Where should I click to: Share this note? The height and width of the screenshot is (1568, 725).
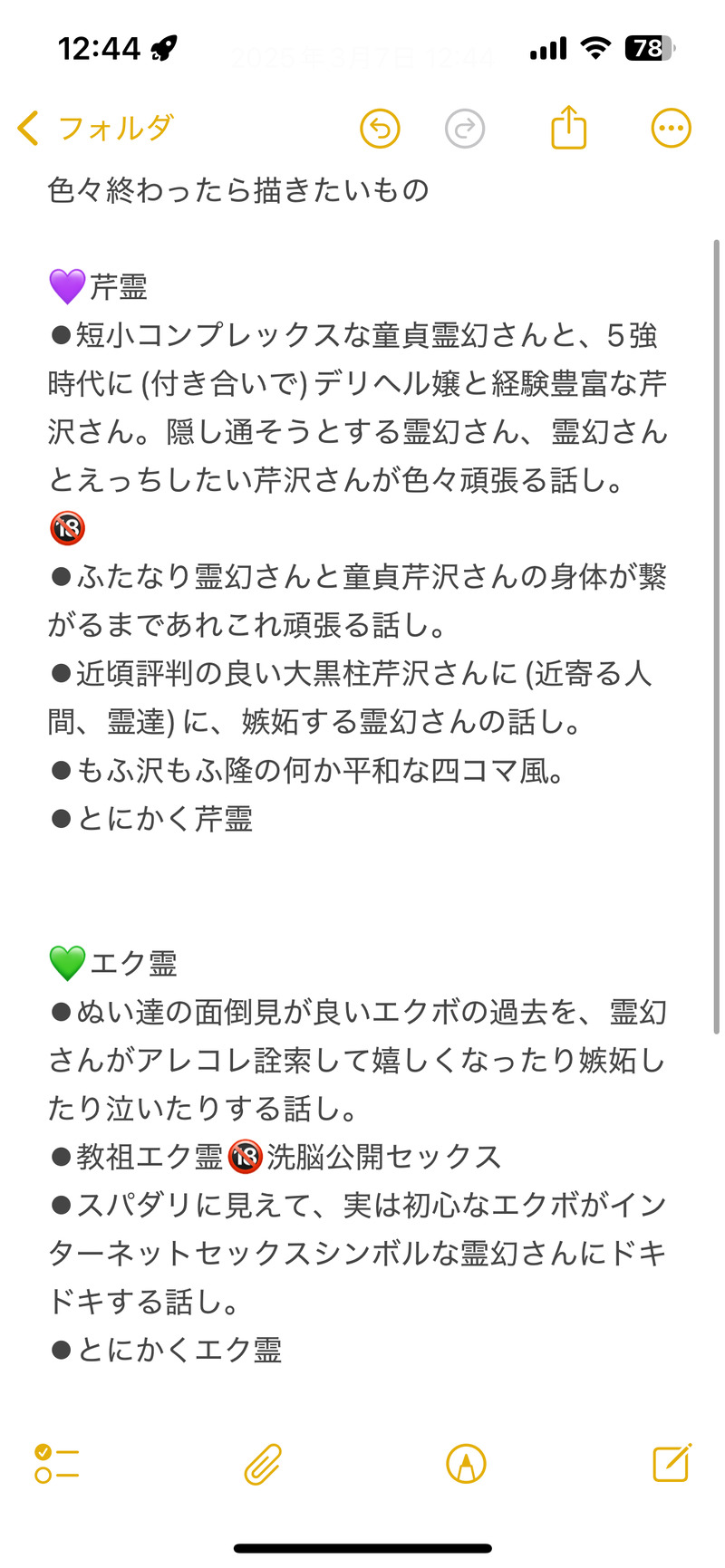coord(569,128)
